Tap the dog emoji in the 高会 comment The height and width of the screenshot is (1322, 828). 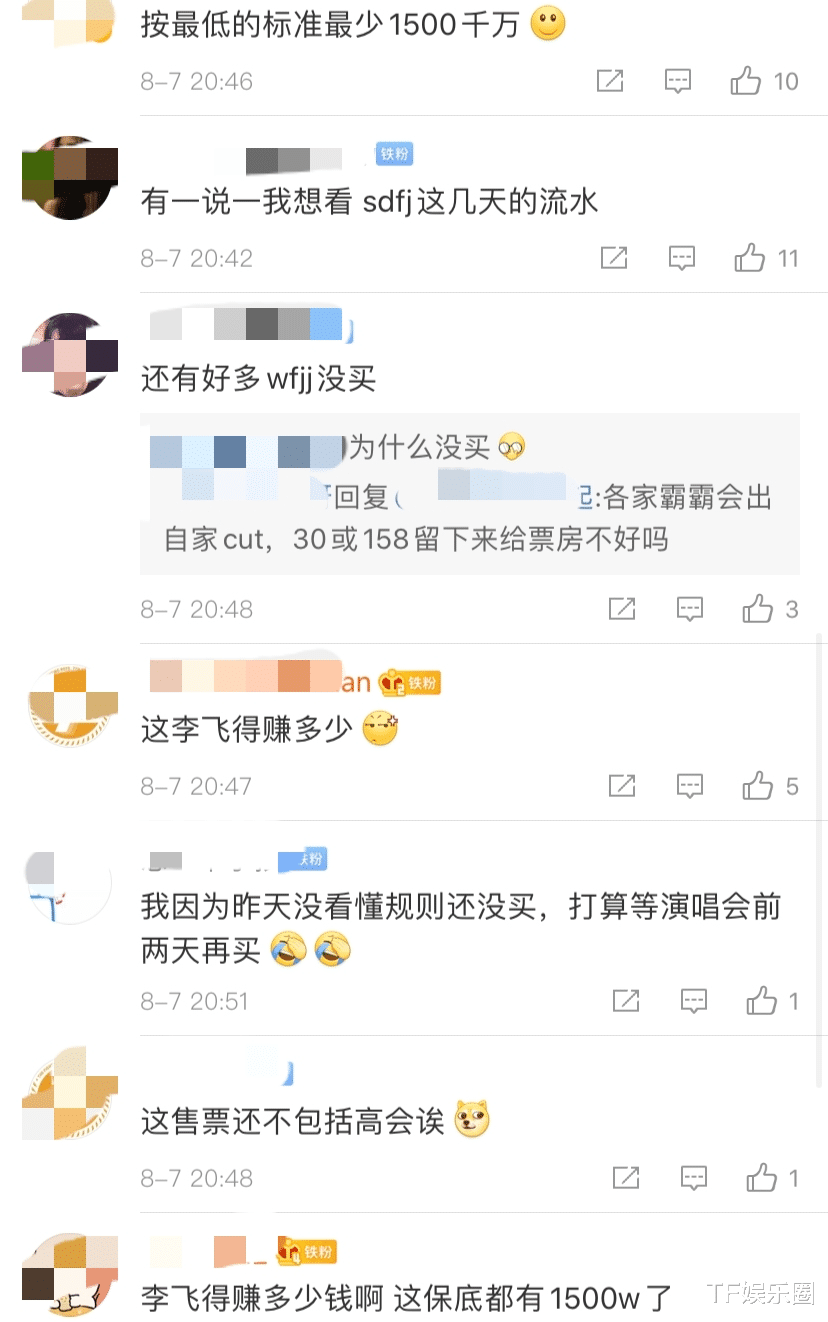(x=470, y=1122)
